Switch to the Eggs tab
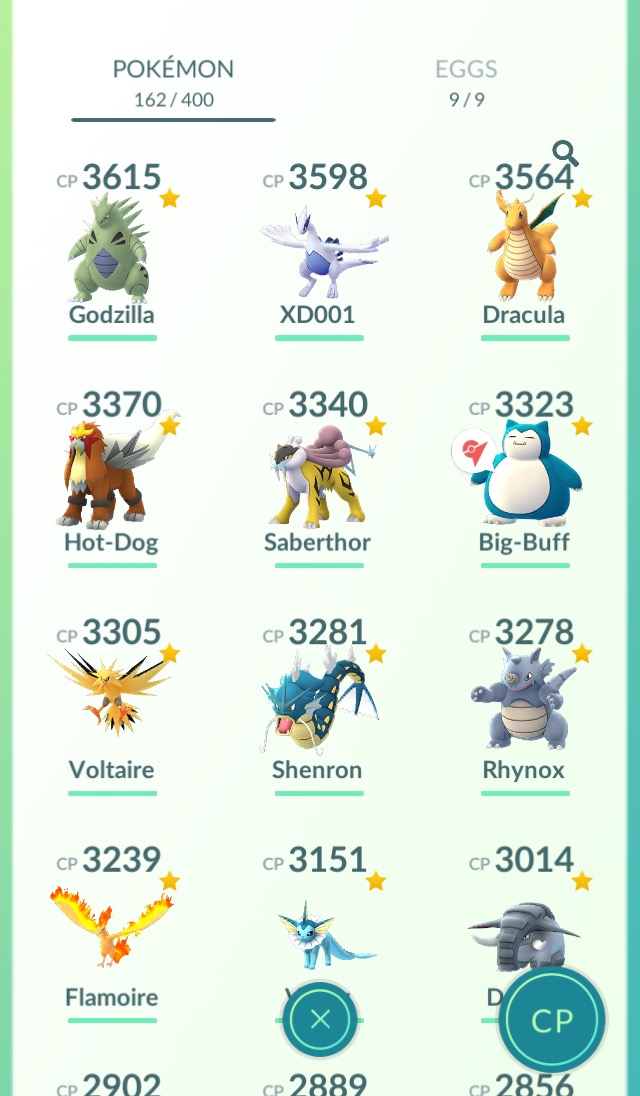The width and height of the screenshot is (640, 1096). [x=466, y=82]
